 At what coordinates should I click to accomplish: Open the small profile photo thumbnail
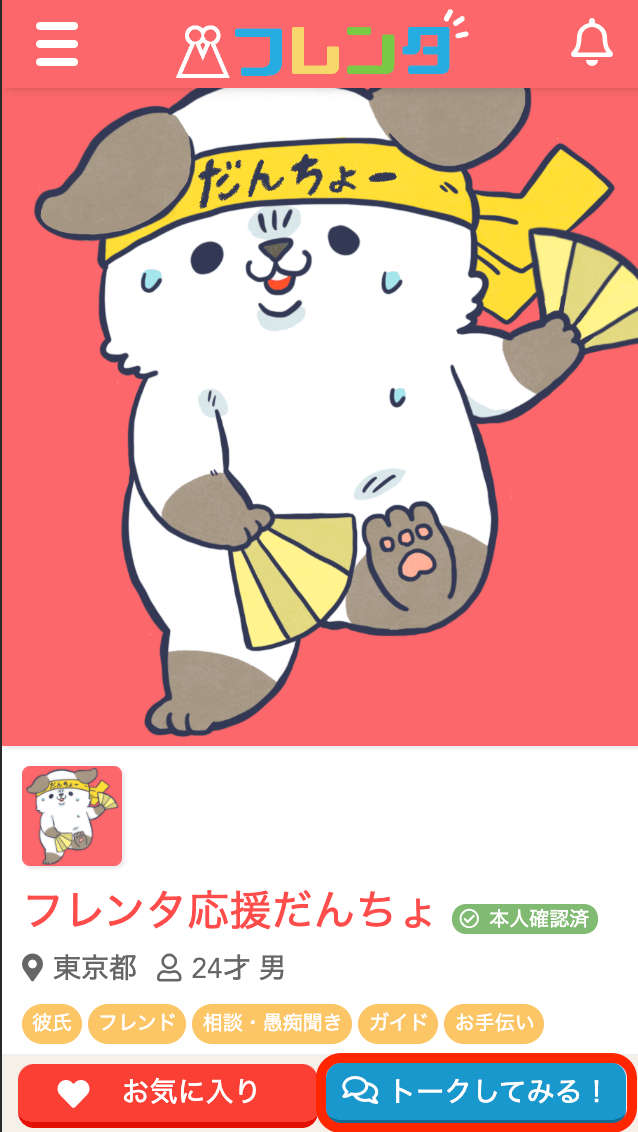[72, 816]
